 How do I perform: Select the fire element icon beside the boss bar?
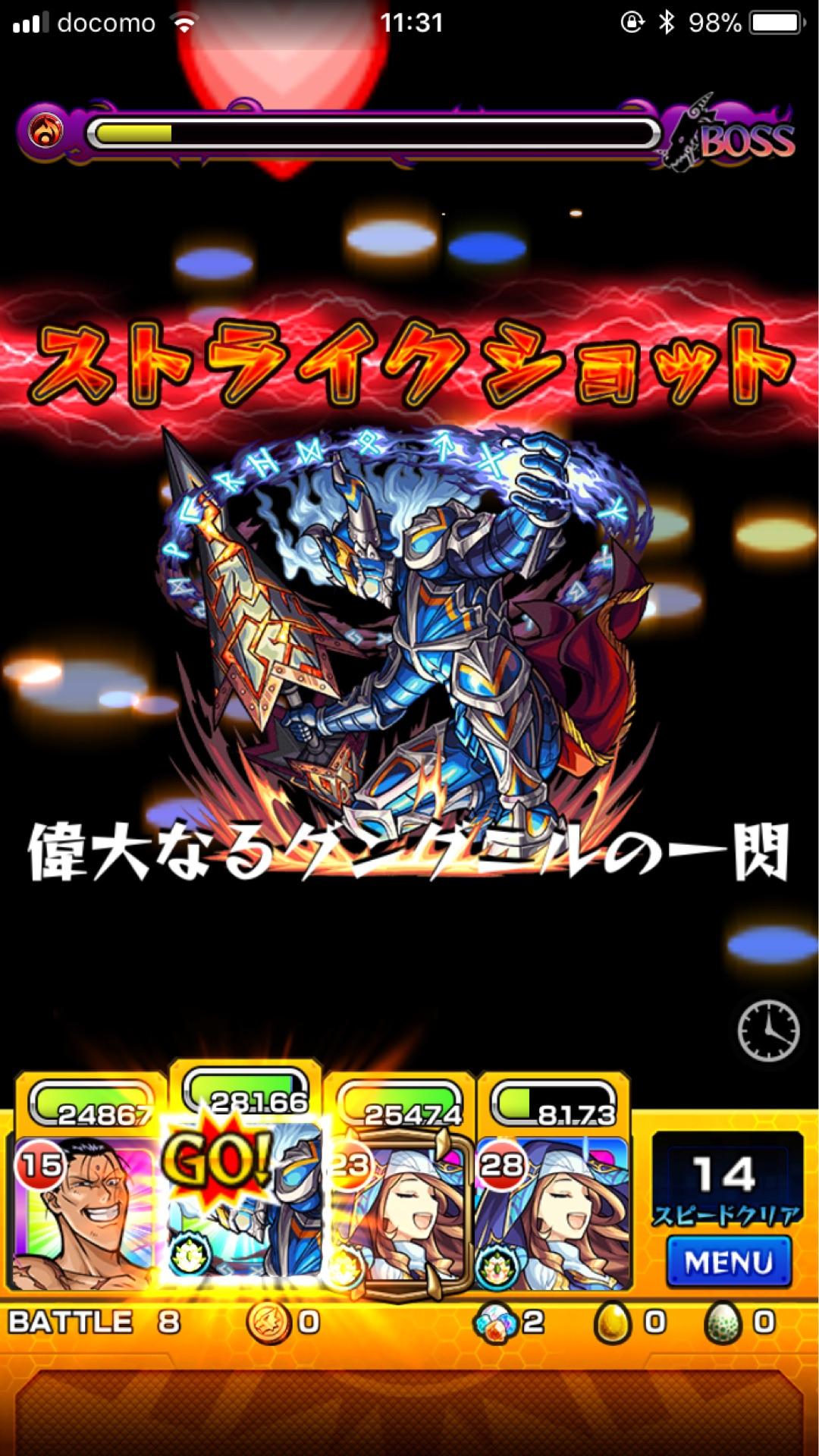(x=47, y=130)
